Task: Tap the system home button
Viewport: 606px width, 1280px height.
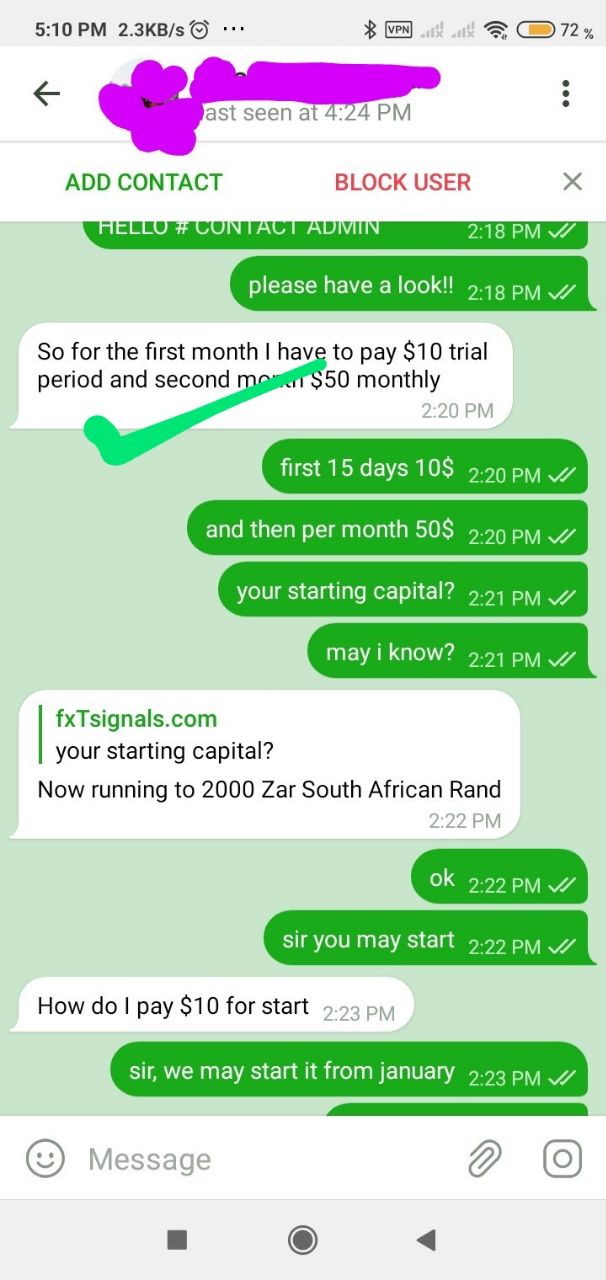Action: (303, 1240)
